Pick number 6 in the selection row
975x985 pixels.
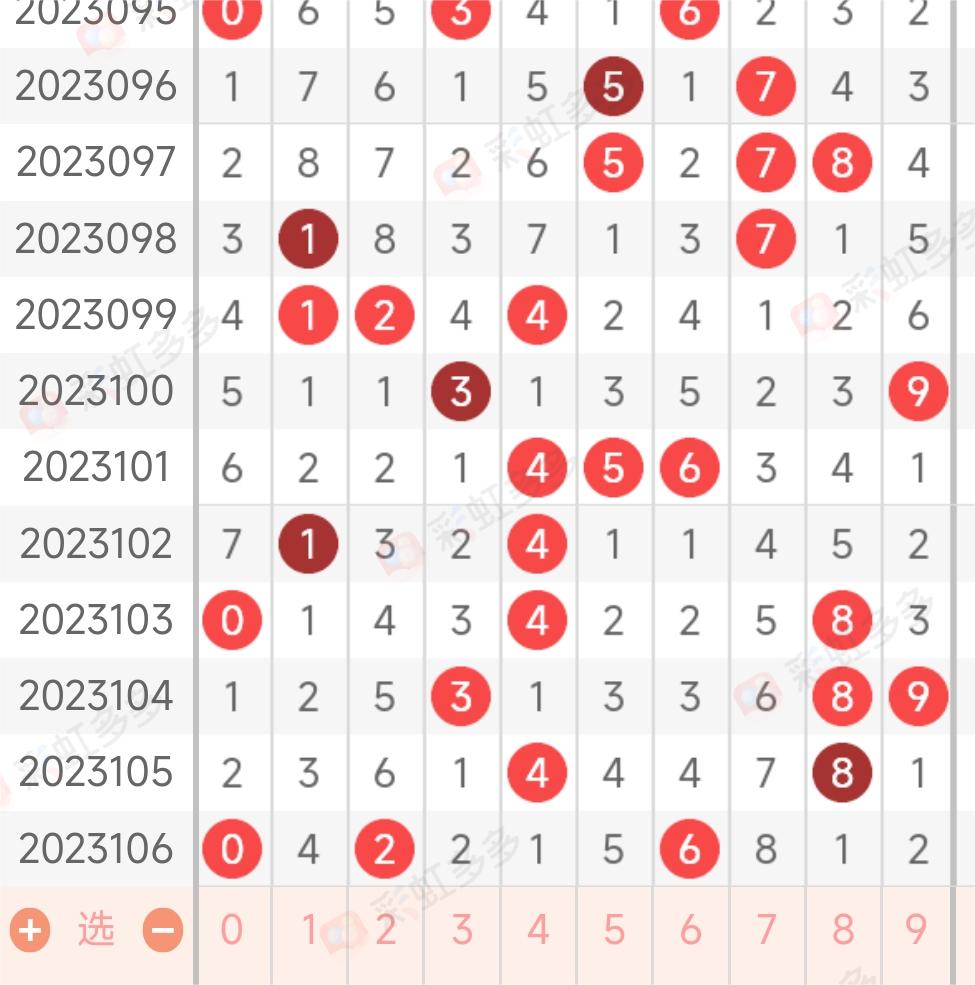[690, 931]
